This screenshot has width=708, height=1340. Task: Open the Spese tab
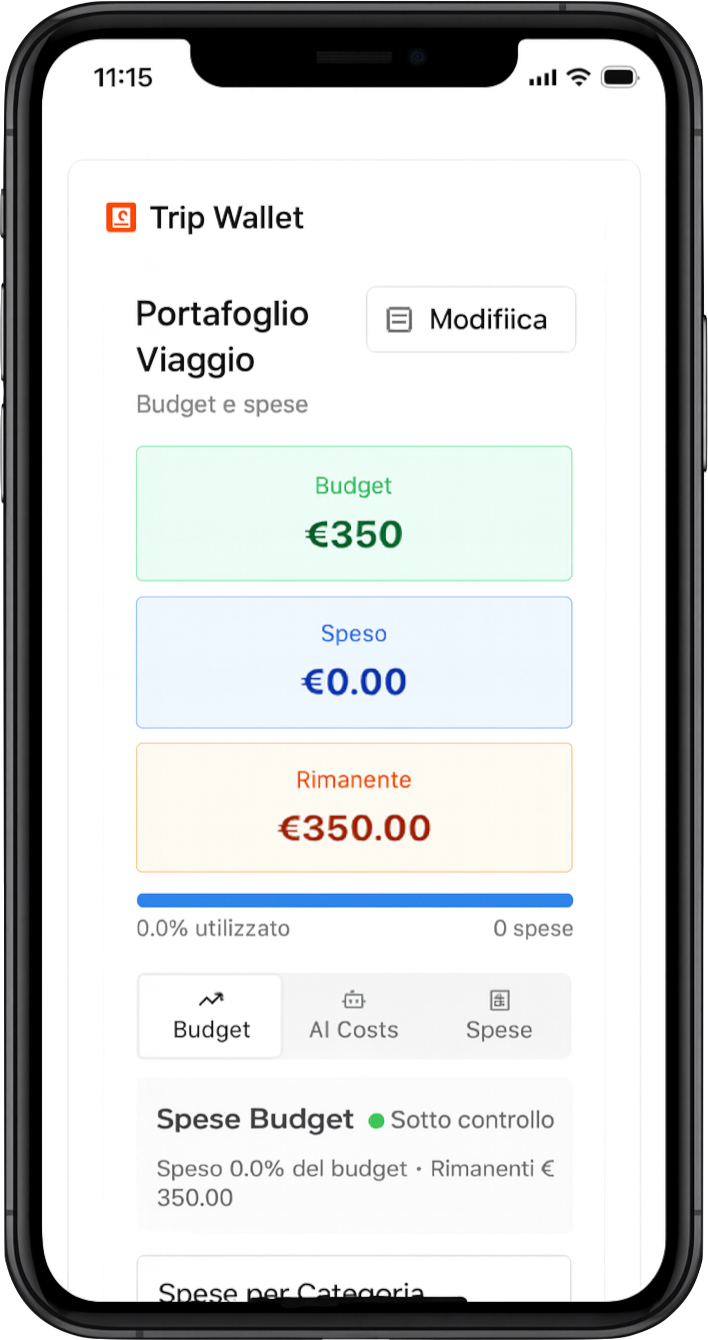(499, 1016)
